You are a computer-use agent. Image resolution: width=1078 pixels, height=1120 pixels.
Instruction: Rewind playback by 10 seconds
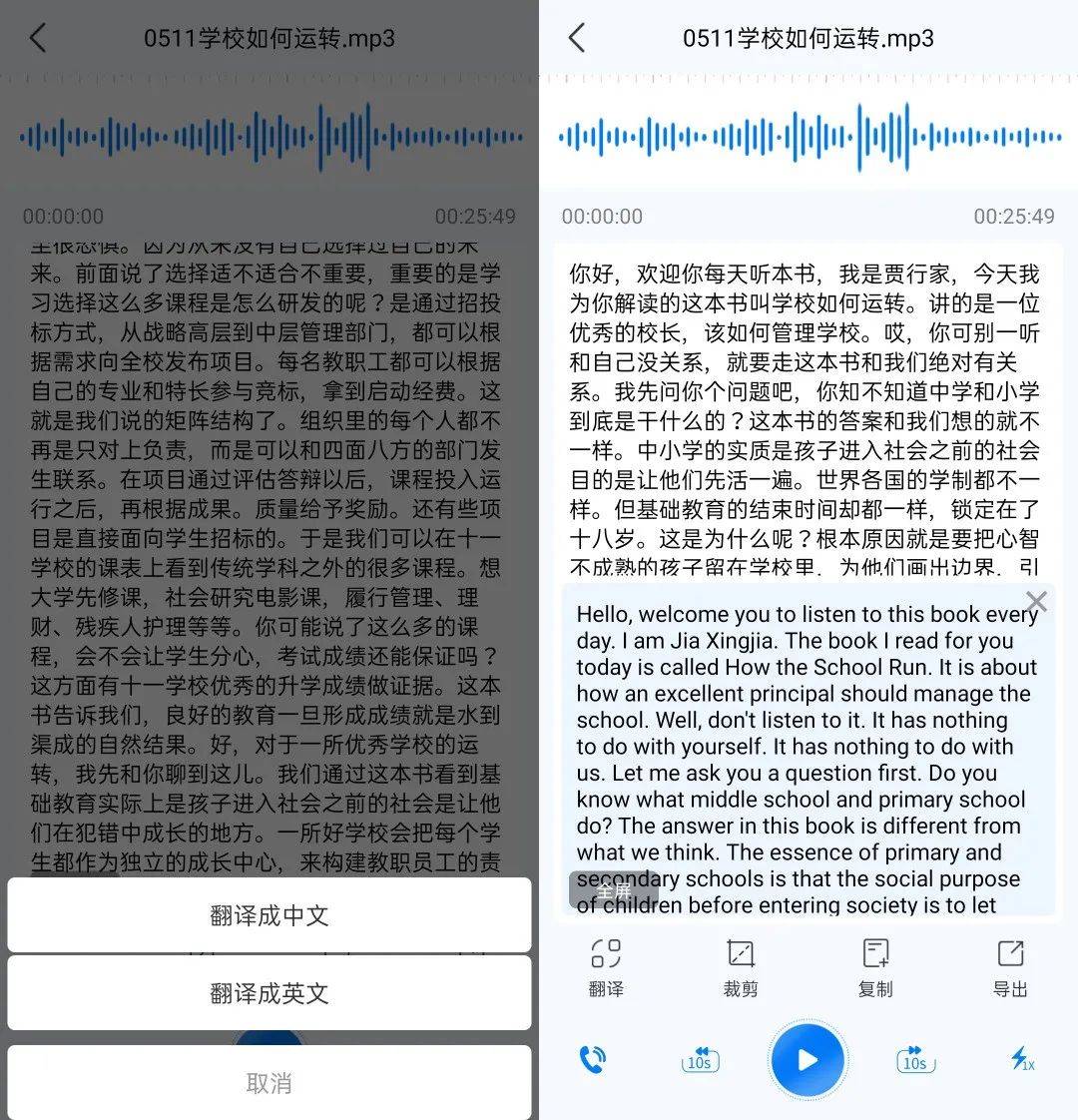[x=700, y=1059]
